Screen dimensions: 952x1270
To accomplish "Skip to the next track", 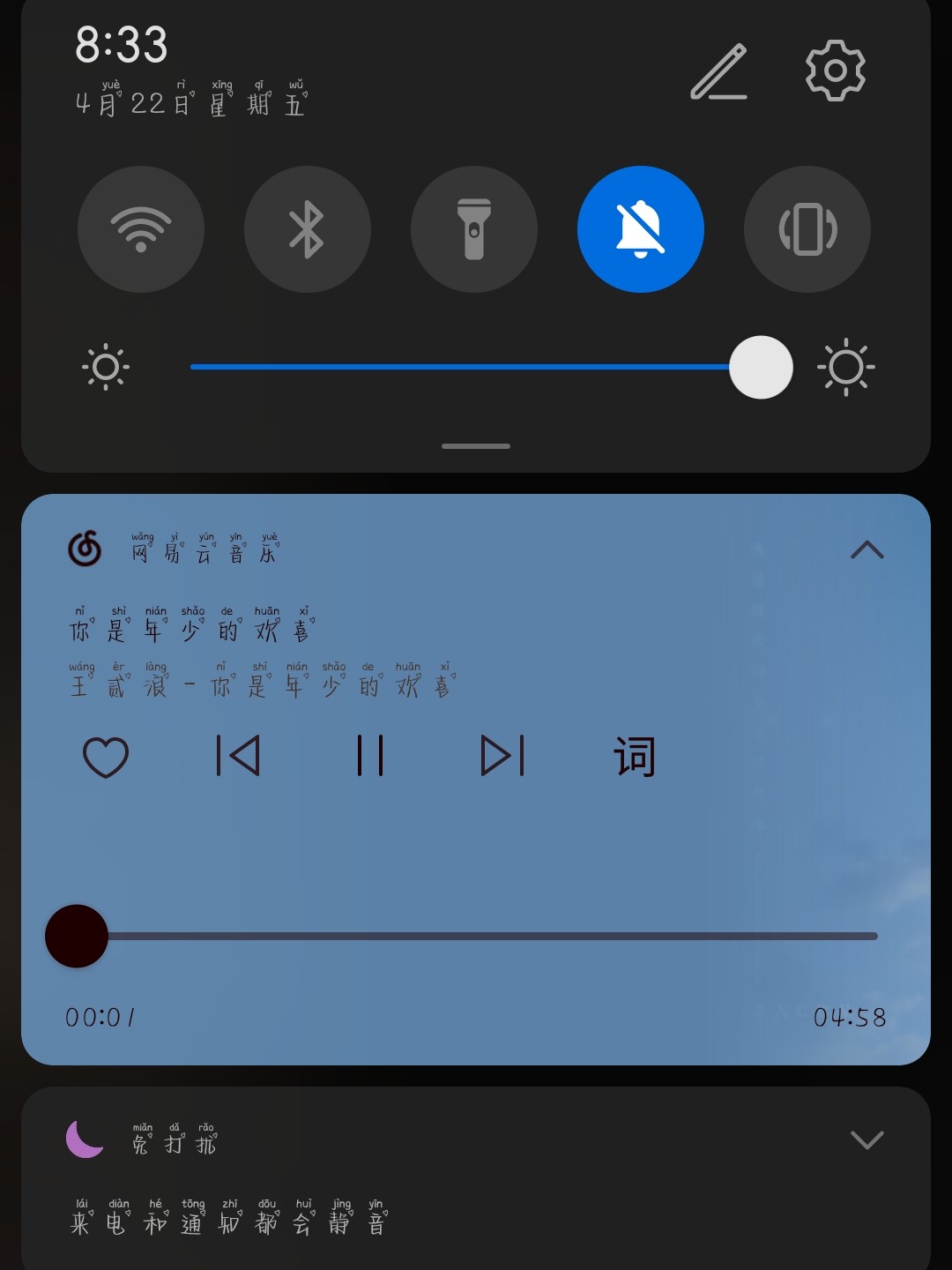I will (502, 756).
